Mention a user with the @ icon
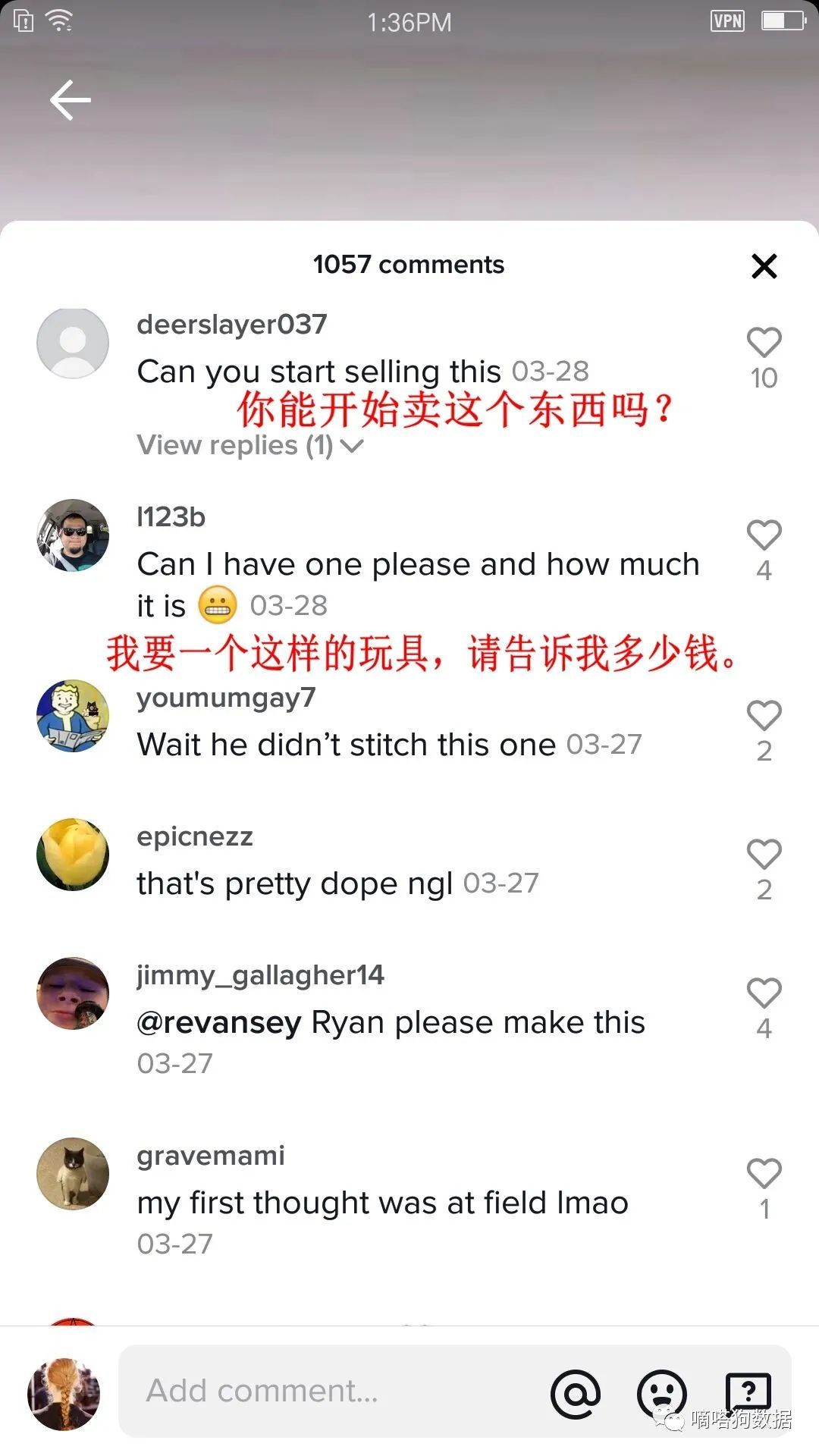Viewport: 819px width, 1456px height. 576,1393
